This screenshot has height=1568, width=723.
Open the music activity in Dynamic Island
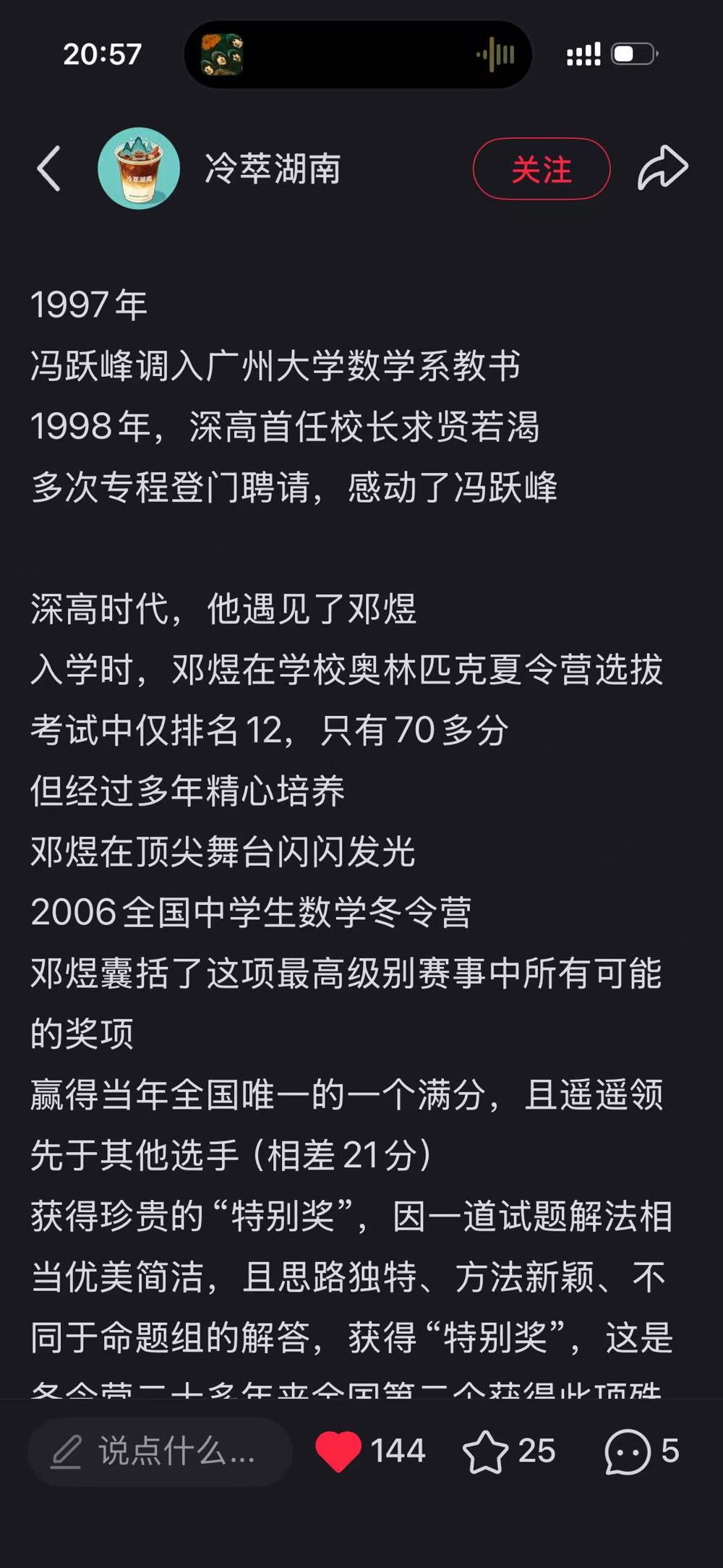[358, 54]
